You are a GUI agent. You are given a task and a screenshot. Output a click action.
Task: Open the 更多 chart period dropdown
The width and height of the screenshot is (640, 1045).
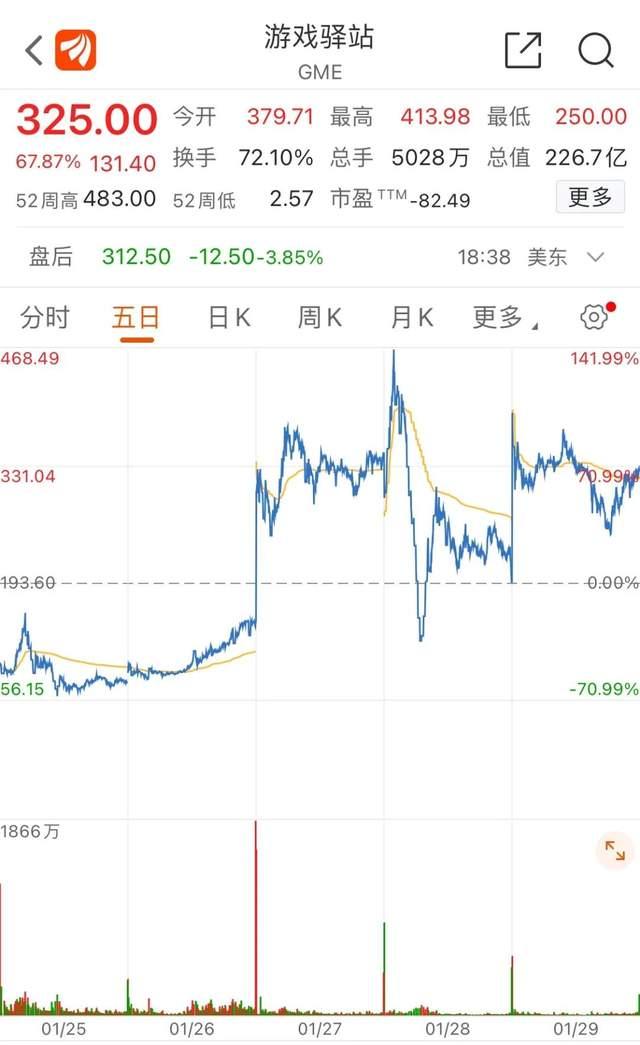(x=505, y=317)
